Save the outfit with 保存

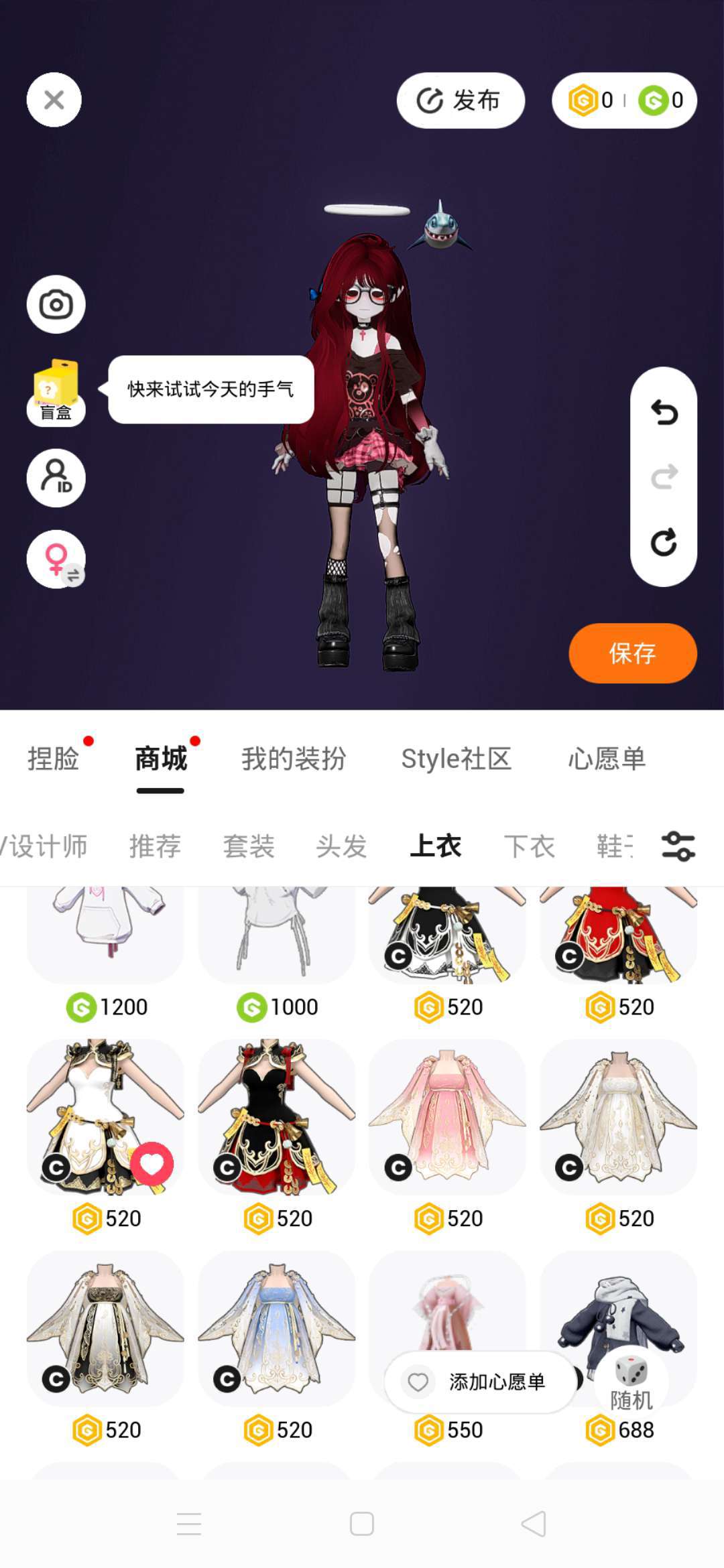tap(632, 653)
